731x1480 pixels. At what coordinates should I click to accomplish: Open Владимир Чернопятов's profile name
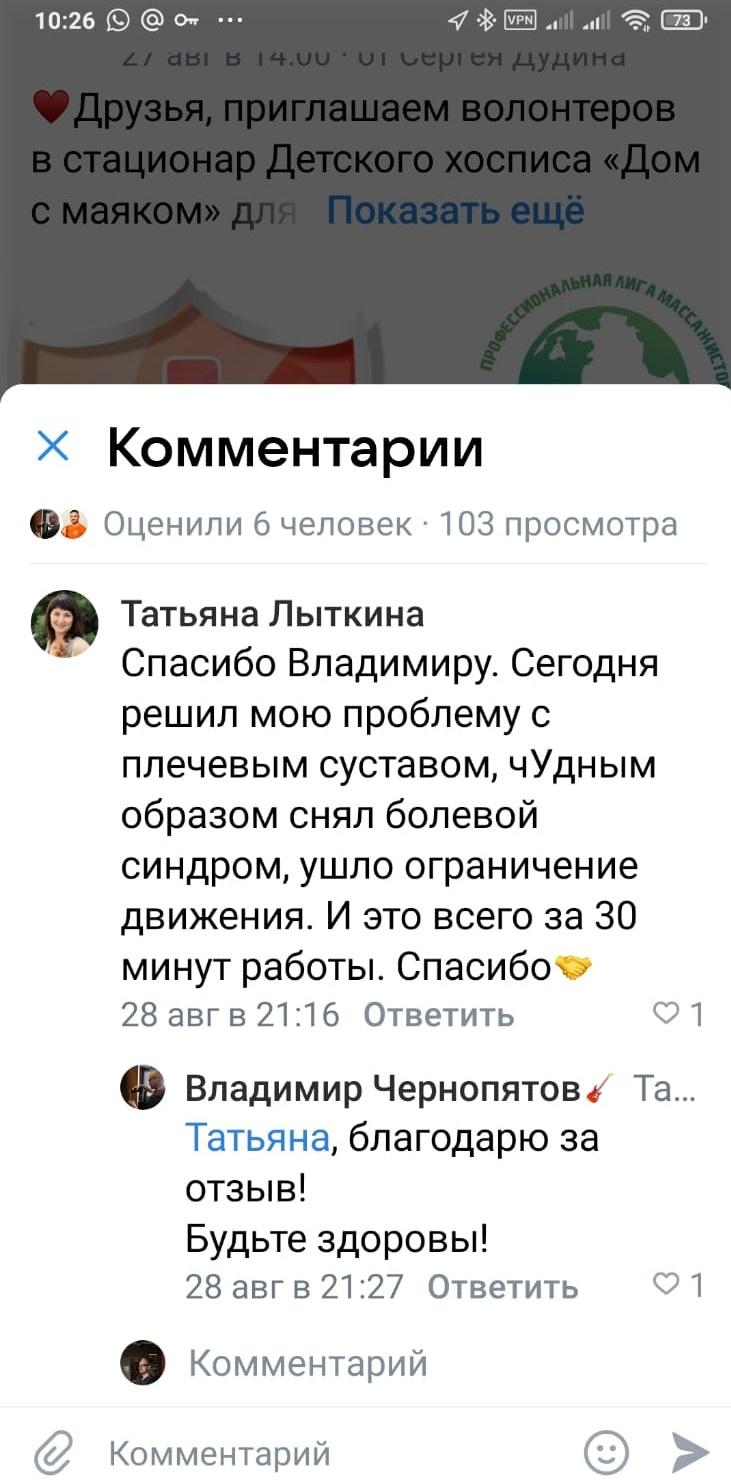[x=385, y=1088]
